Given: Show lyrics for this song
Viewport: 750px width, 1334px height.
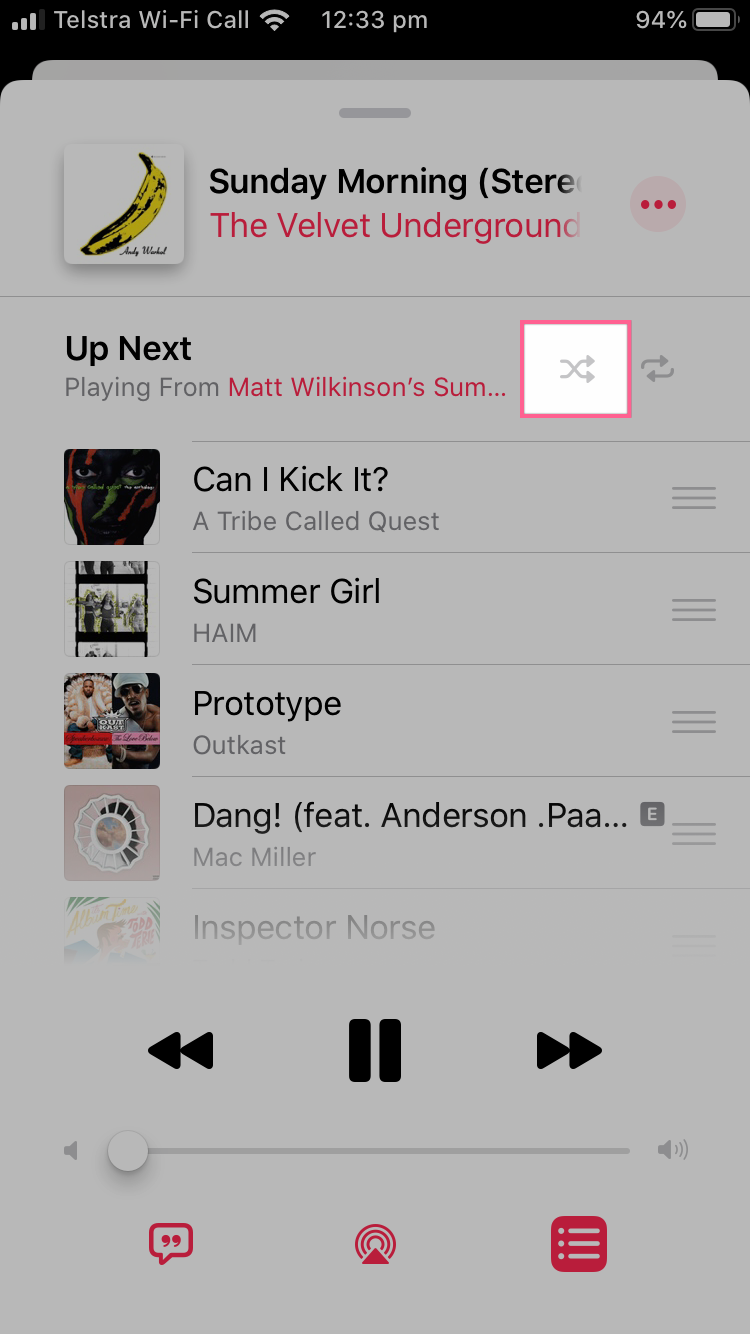Looking at the screenshot, I should [171, 1244].
